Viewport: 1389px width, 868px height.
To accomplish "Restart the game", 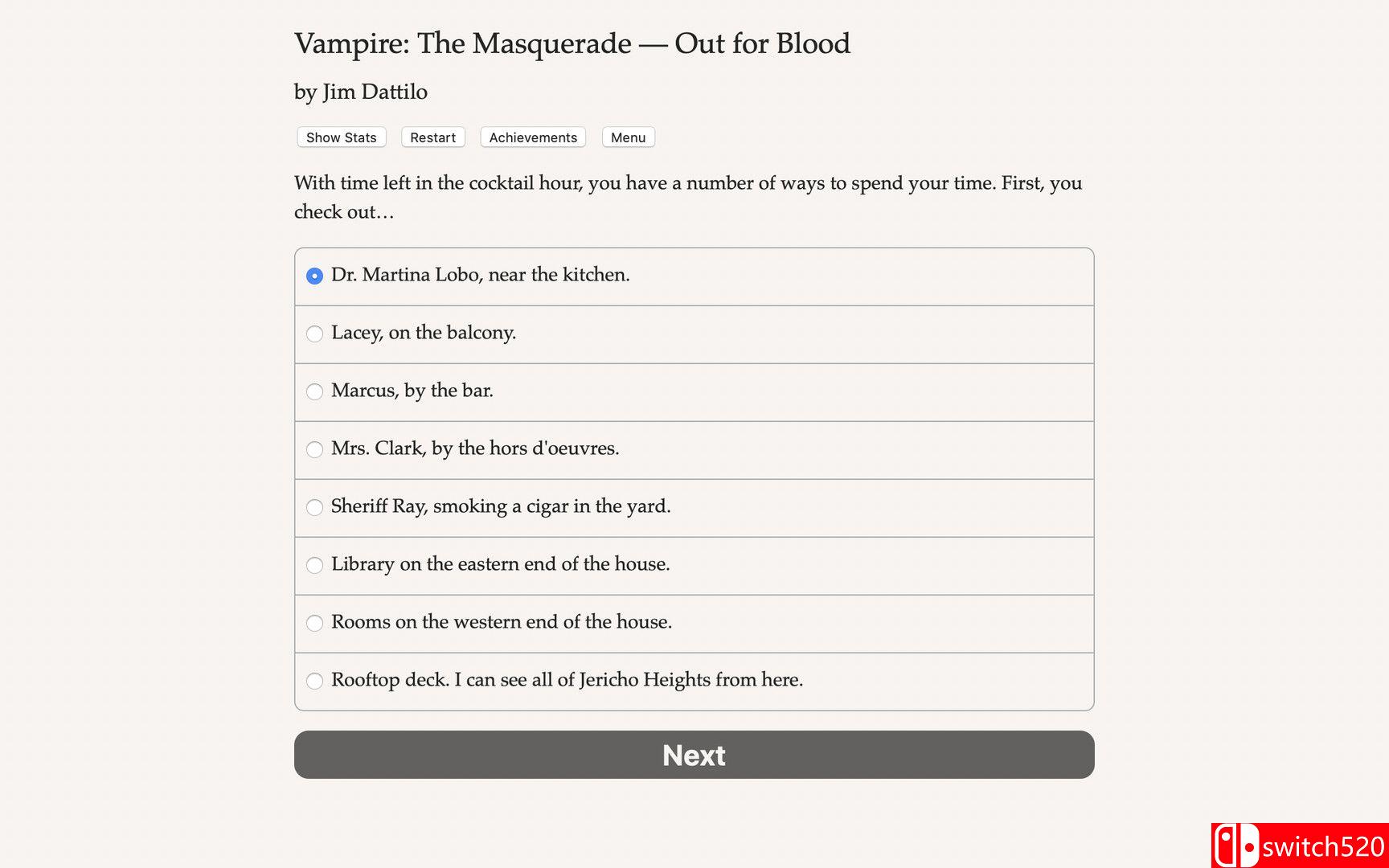I will 432,137.
